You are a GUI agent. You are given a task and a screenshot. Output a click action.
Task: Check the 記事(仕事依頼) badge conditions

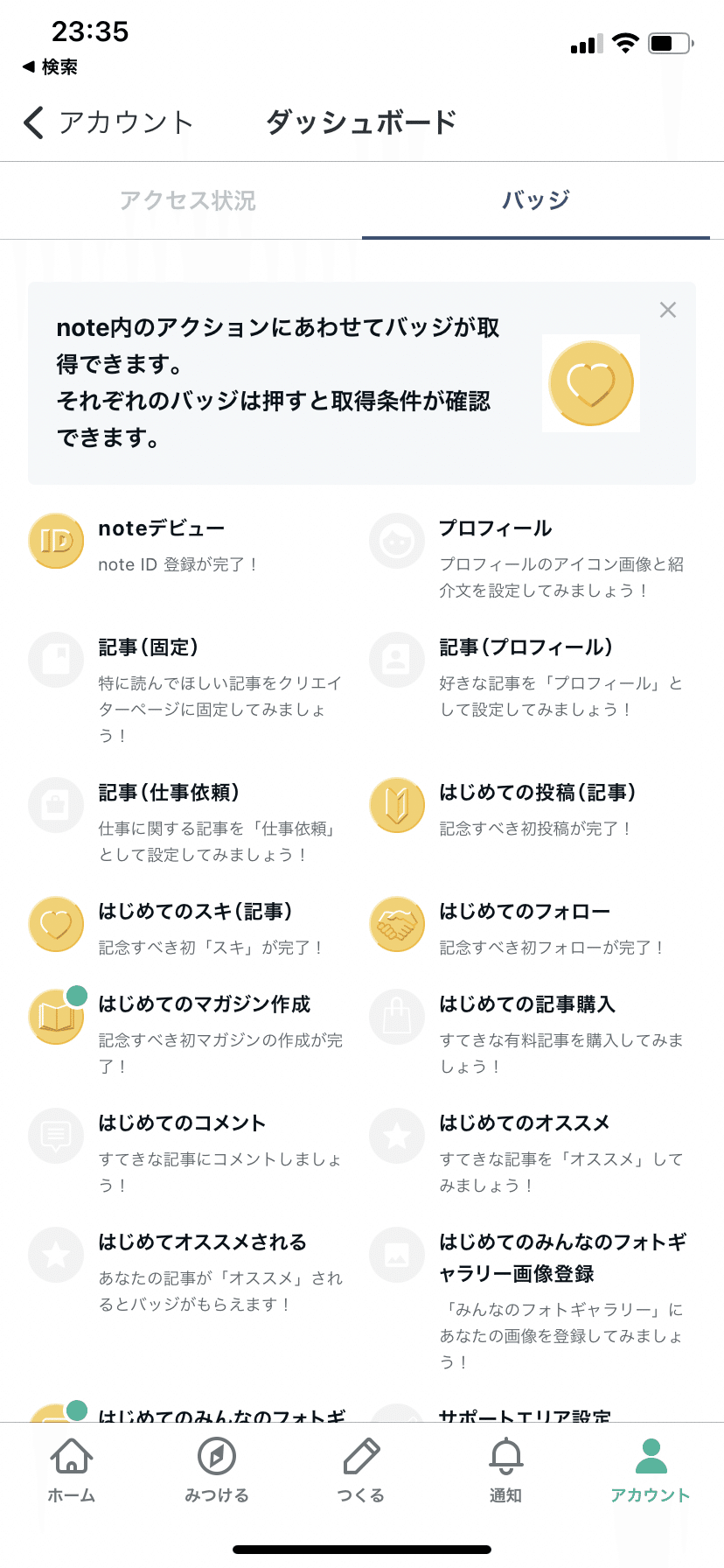[x=186, y=822]
